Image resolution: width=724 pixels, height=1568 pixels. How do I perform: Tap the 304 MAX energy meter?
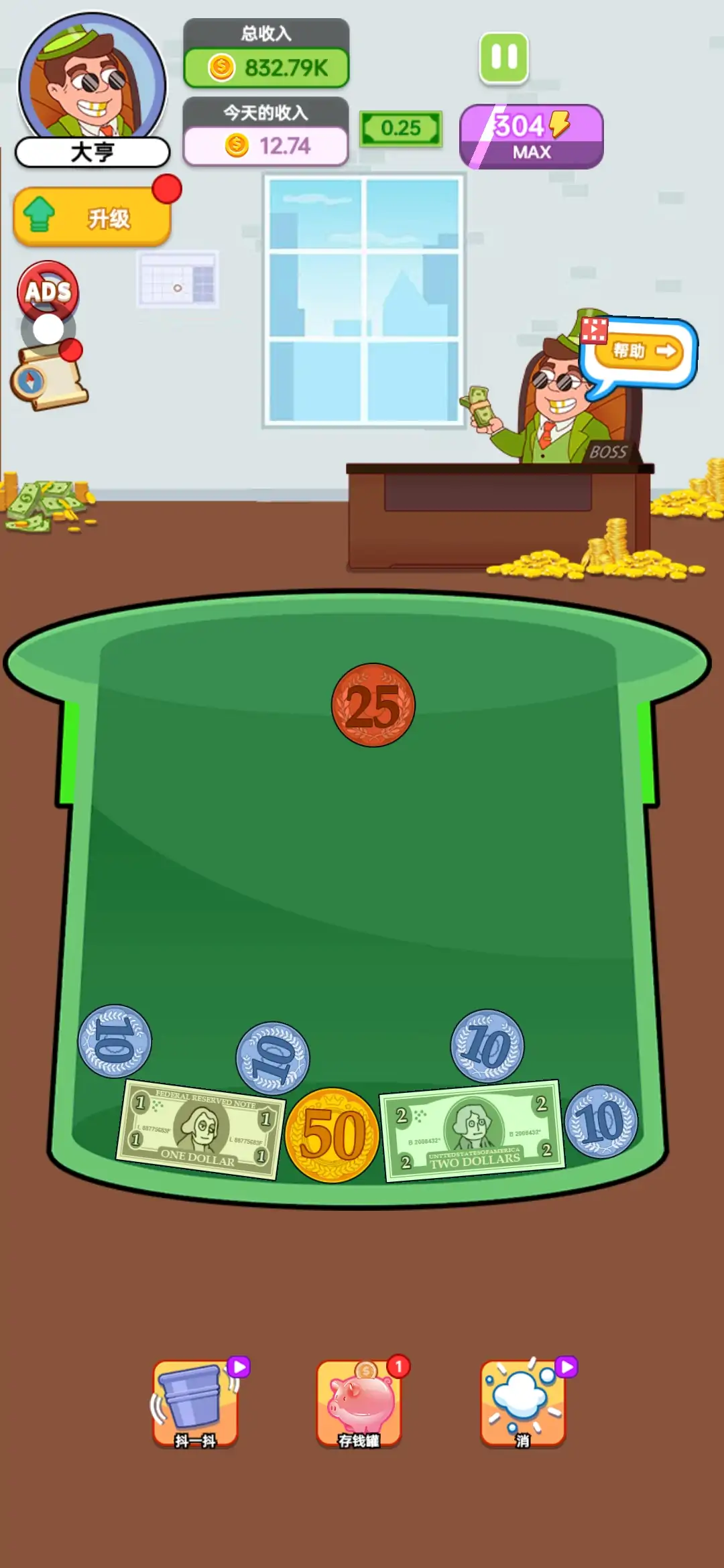tap(532, 137)
